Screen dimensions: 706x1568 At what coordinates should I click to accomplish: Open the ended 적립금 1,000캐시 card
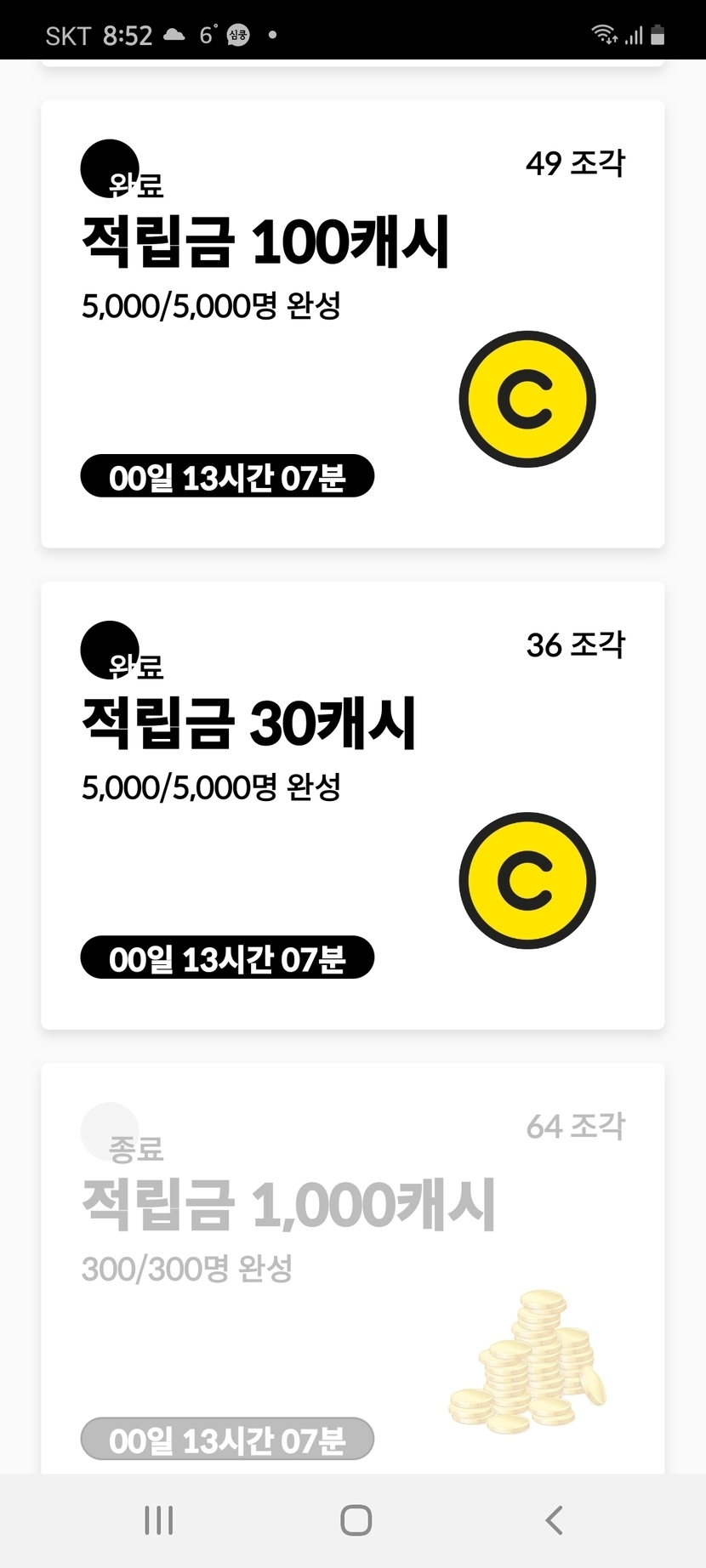tap(352, 1267)
